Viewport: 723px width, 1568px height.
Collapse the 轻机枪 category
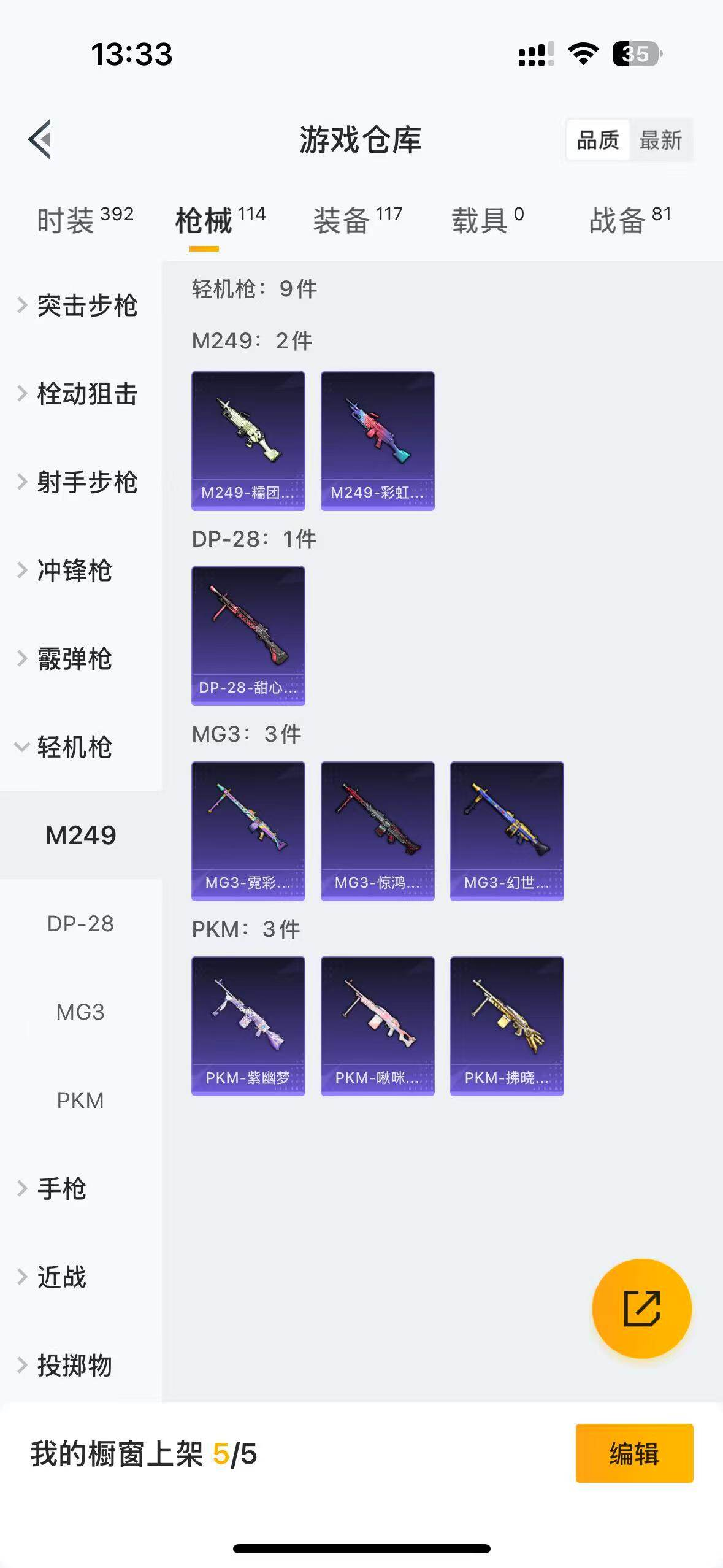[74, 747]
